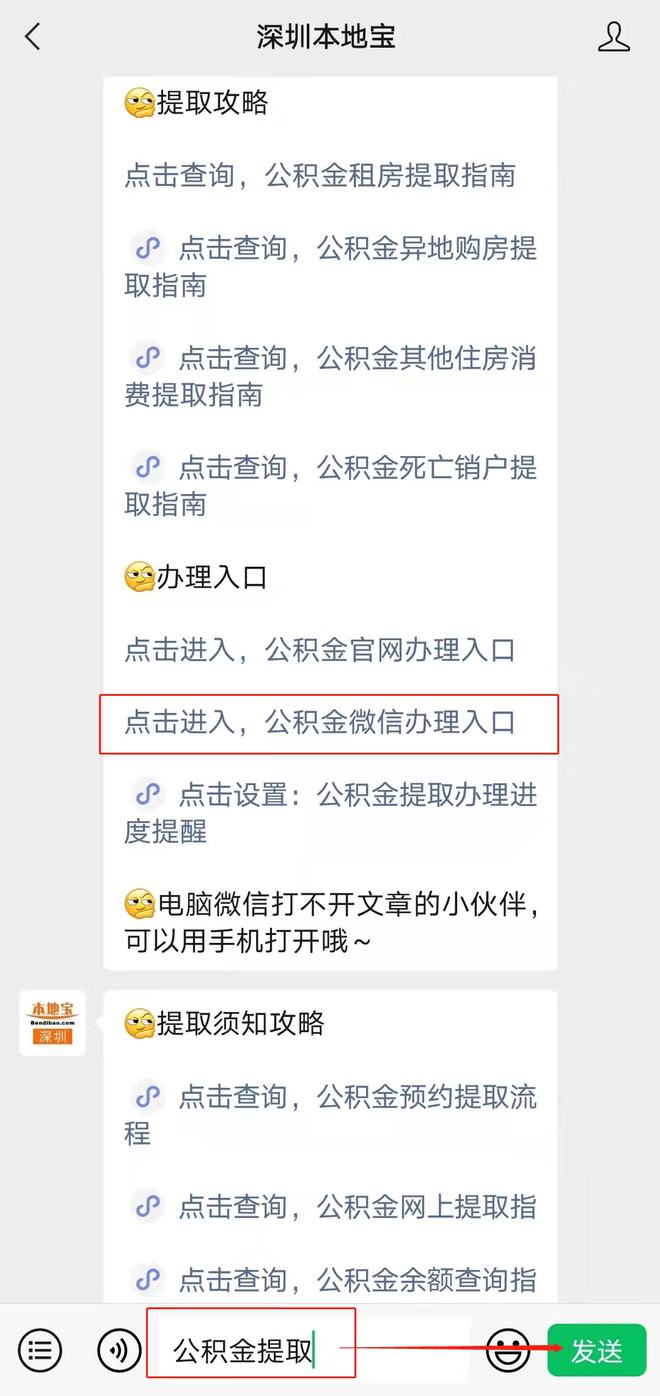Send the message with 发送

click(x=597, y=1351)
